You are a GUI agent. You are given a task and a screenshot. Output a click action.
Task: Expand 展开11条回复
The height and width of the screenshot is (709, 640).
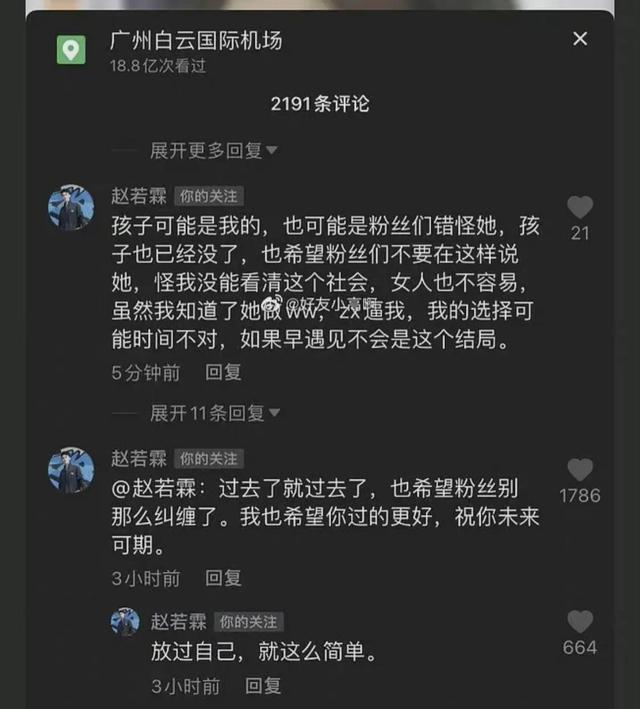click(x=215, y=412)
